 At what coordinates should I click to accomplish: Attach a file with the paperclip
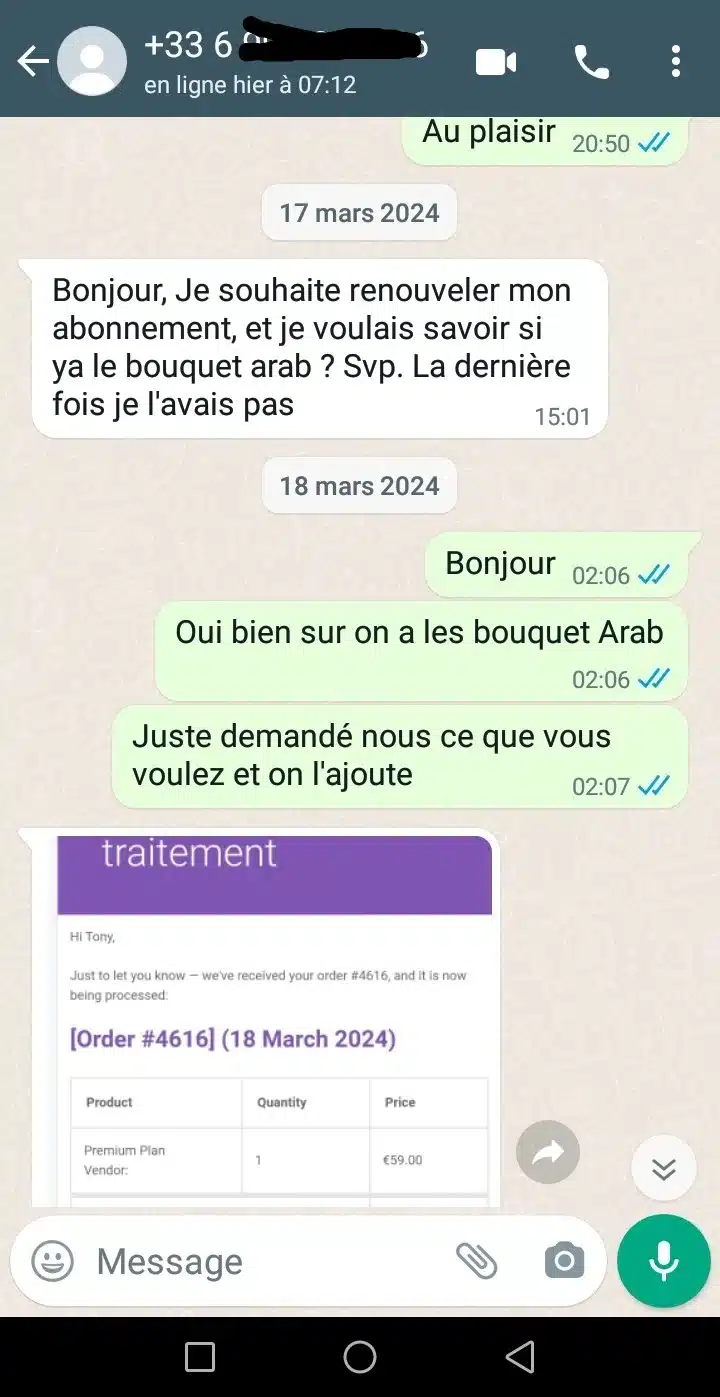478,1261
